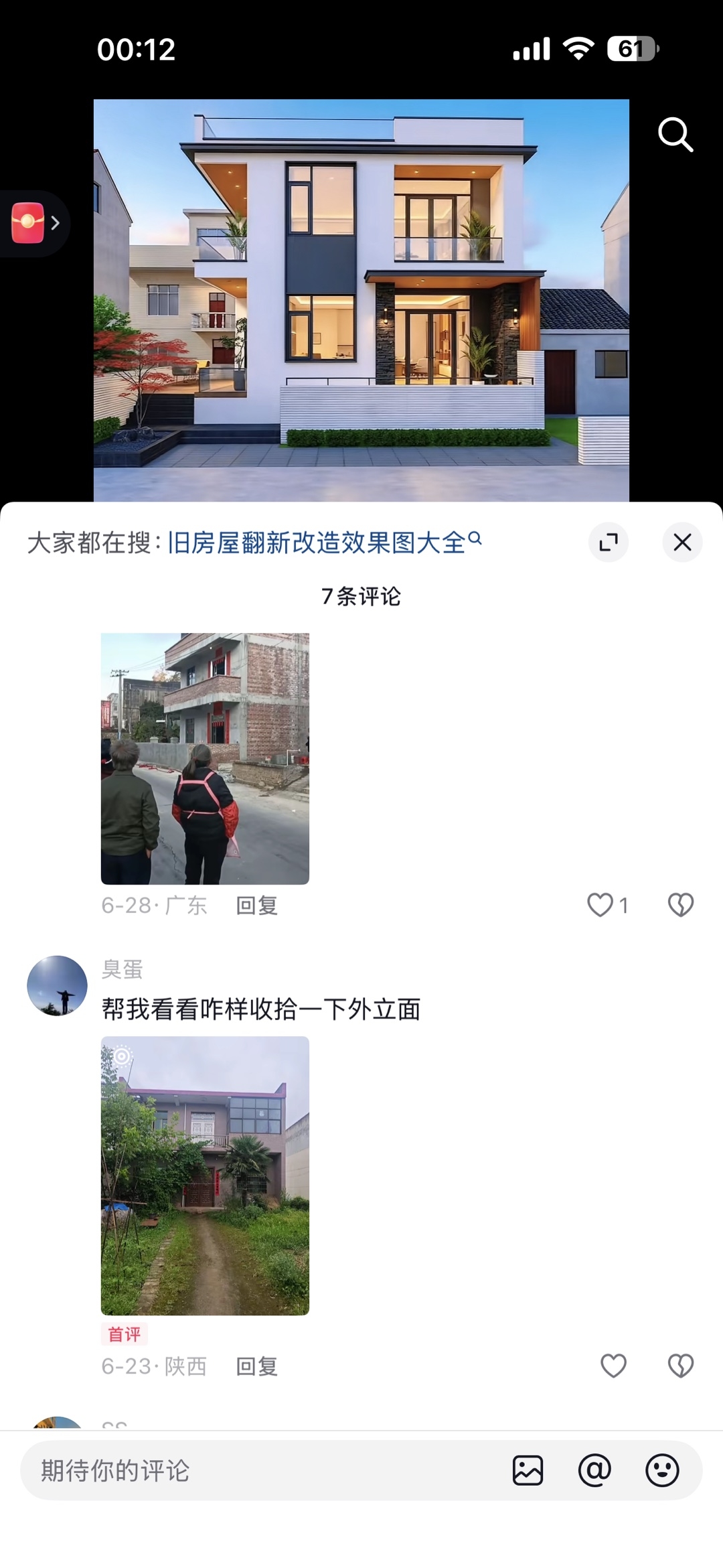
Task: Like the 6-28 广东 comment
Action: click(x=607, y=905)
